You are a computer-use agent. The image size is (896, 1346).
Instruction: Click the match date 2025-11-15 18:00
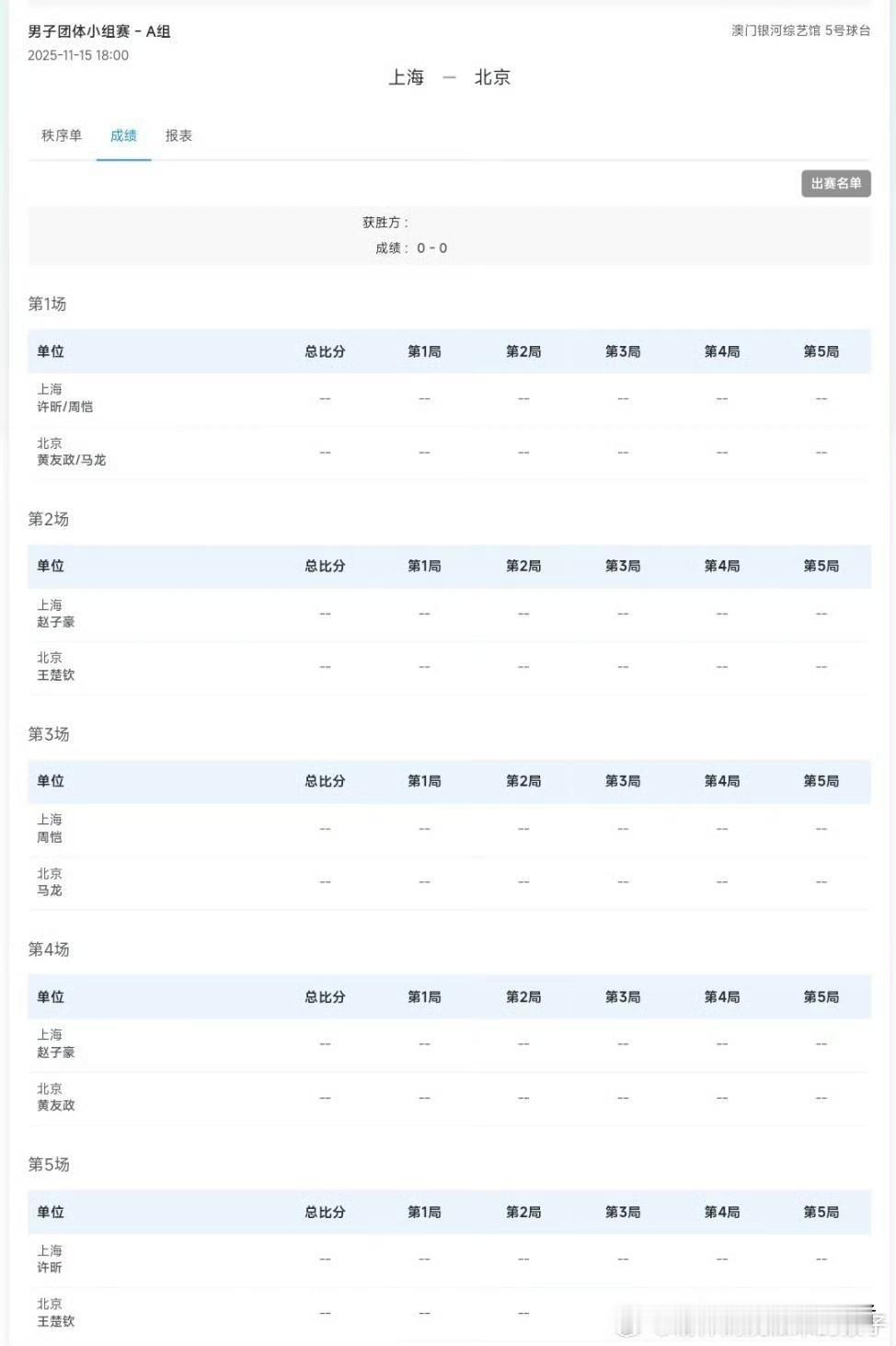77,54
